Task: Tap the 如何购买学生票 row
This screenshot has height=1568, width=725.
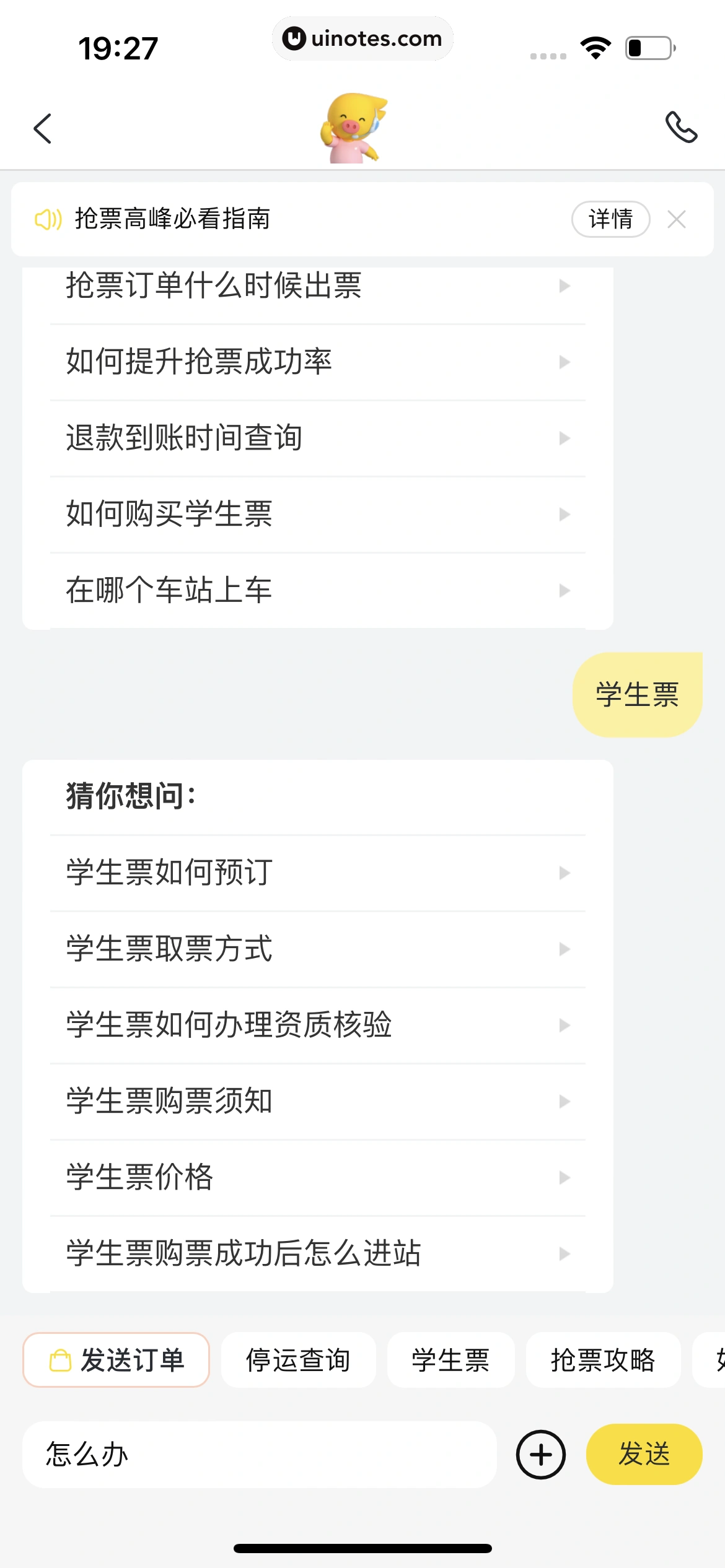Action: pos(317,515)
